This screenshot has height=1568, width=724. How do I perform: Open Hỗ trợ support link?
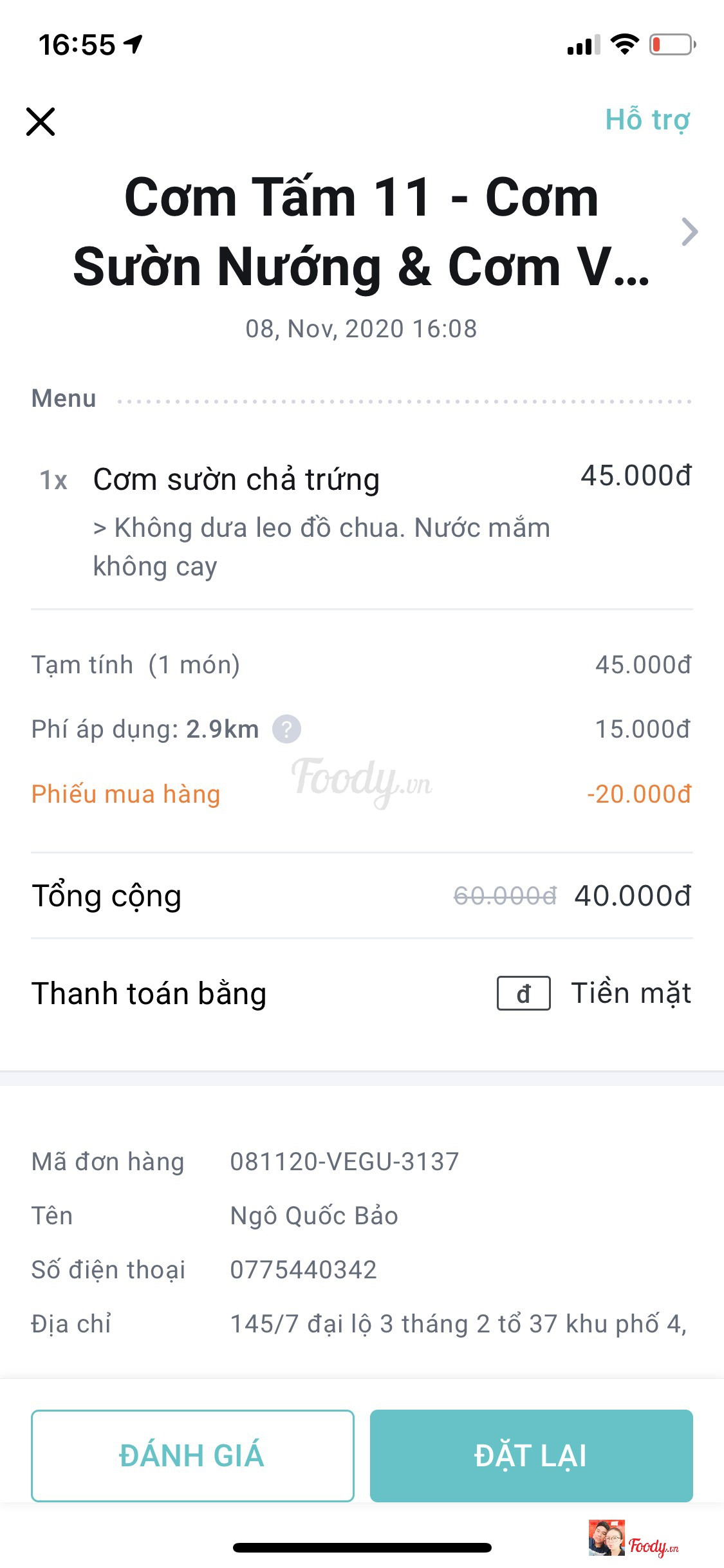coord(647,120)
